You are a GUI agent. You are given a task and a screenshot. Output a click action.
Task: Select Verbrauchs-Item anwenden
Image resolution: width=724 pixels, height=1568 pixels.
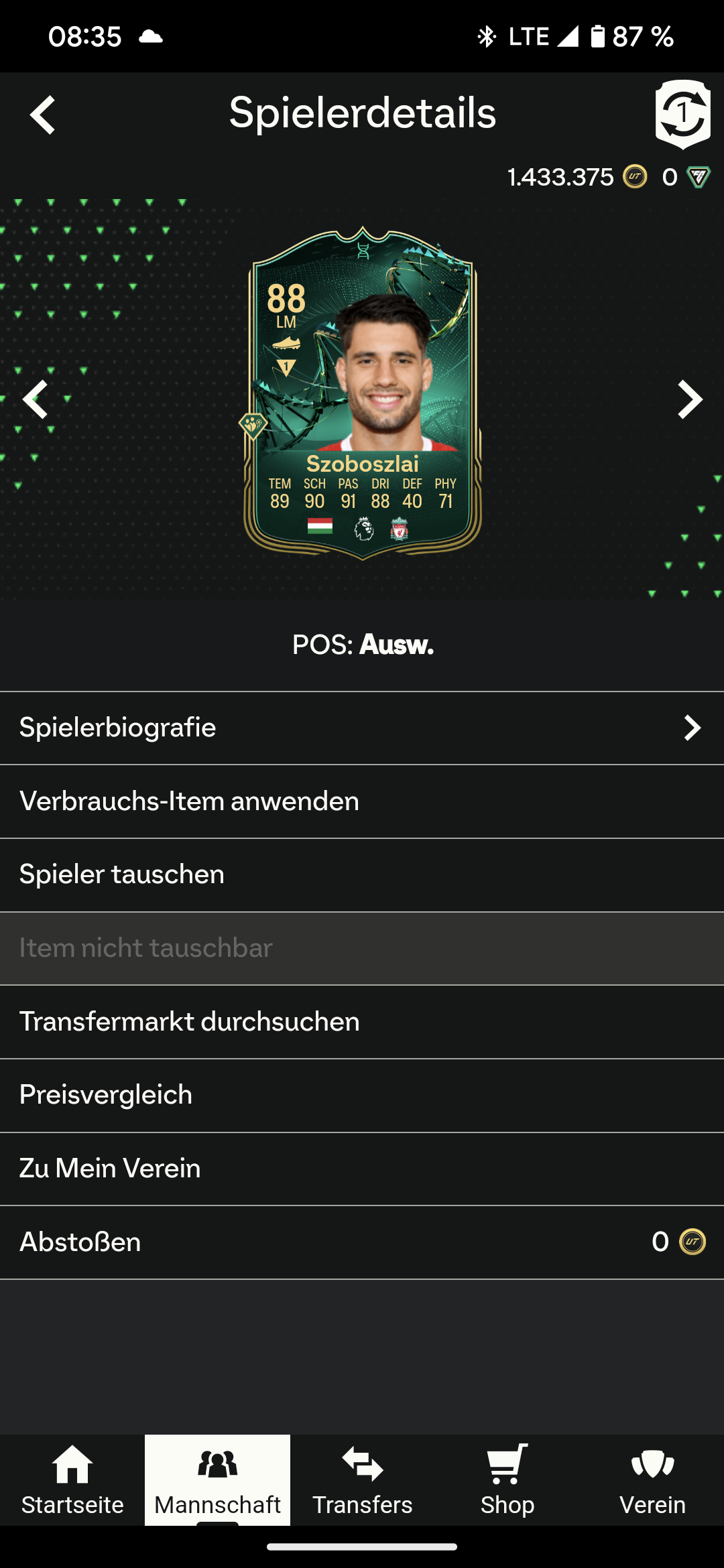362,801
